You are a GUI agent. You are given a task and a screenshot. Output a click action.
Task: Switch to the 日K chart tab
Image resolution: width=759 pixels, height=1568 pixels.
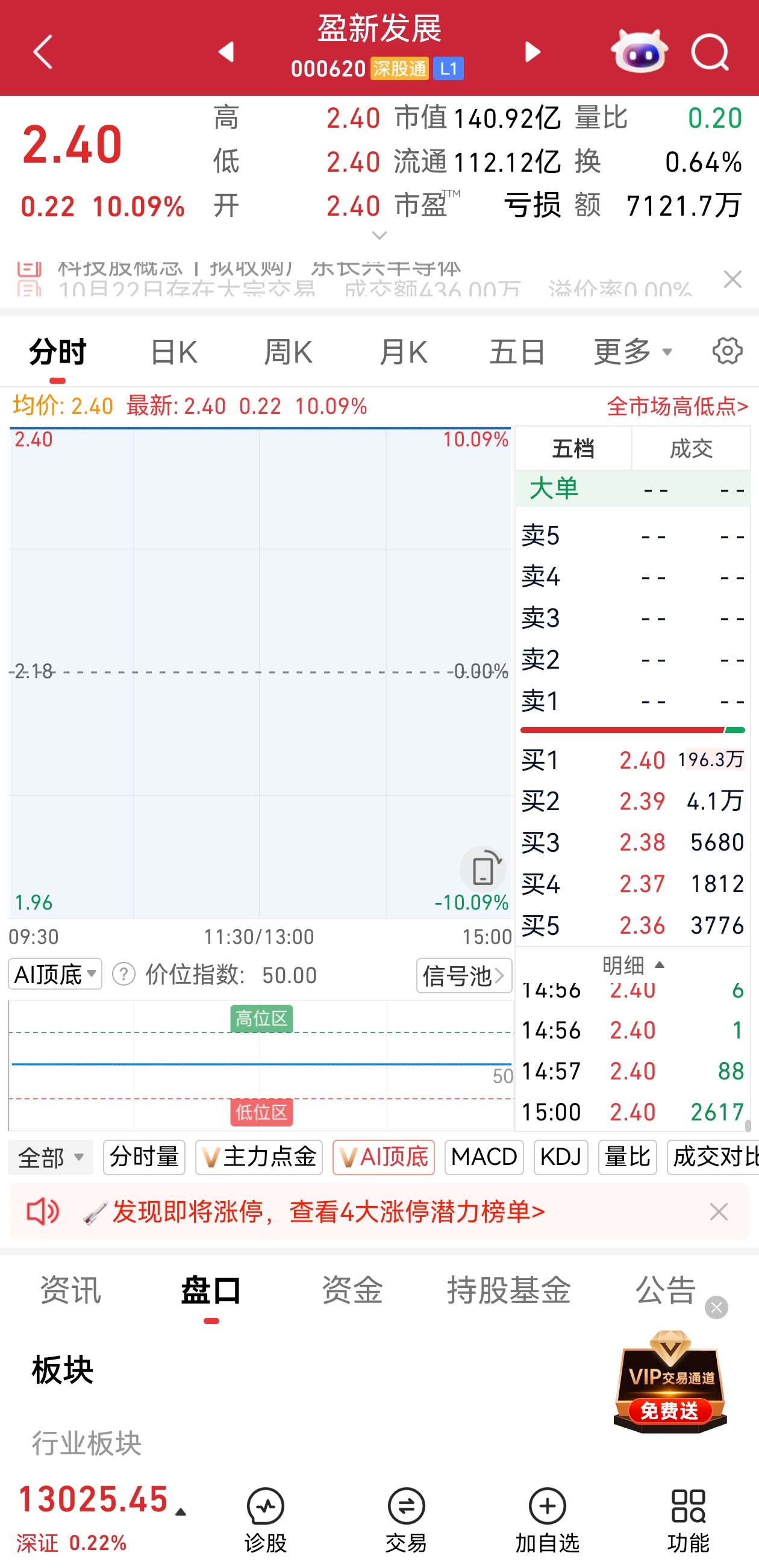pyautogui.click(x=173, y=352)
